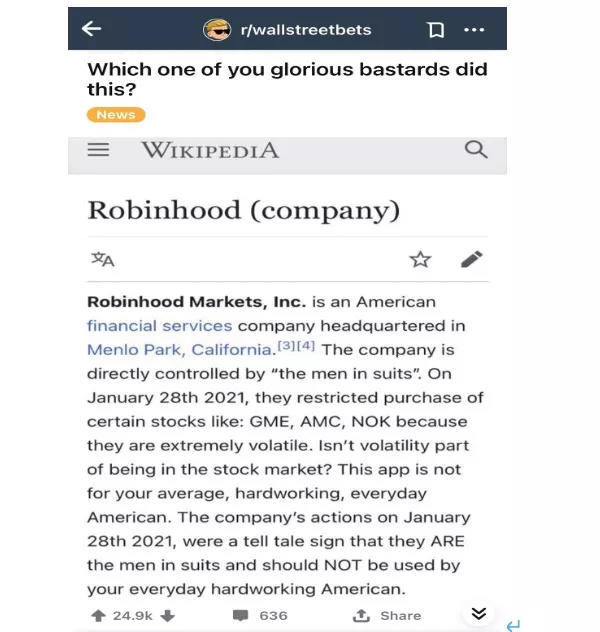
Task: Share this post
Action: coord(388,616)
